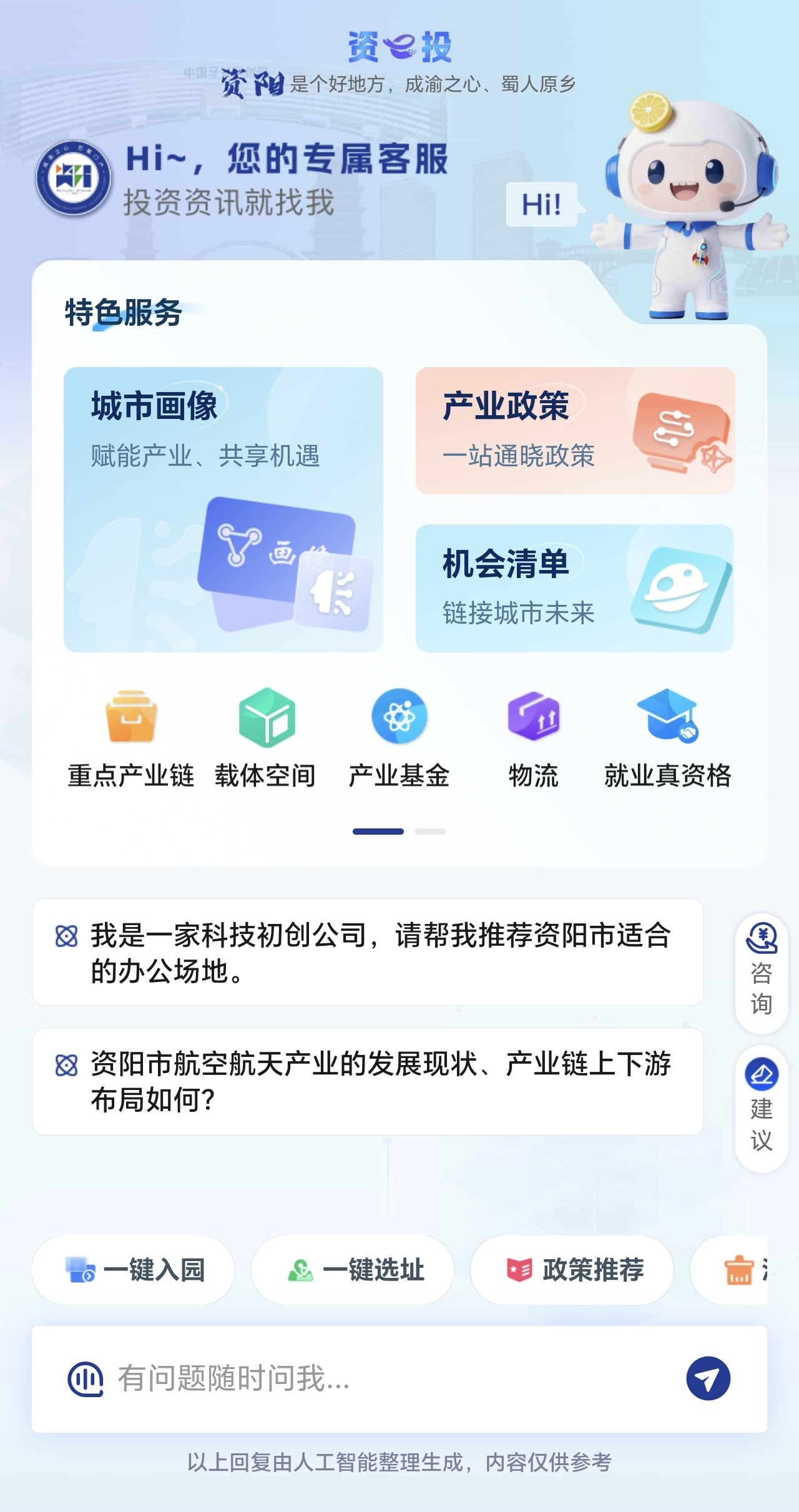799x1512 pixels.
Task: Select the second carousel page dot
Action: pos(431,830)
